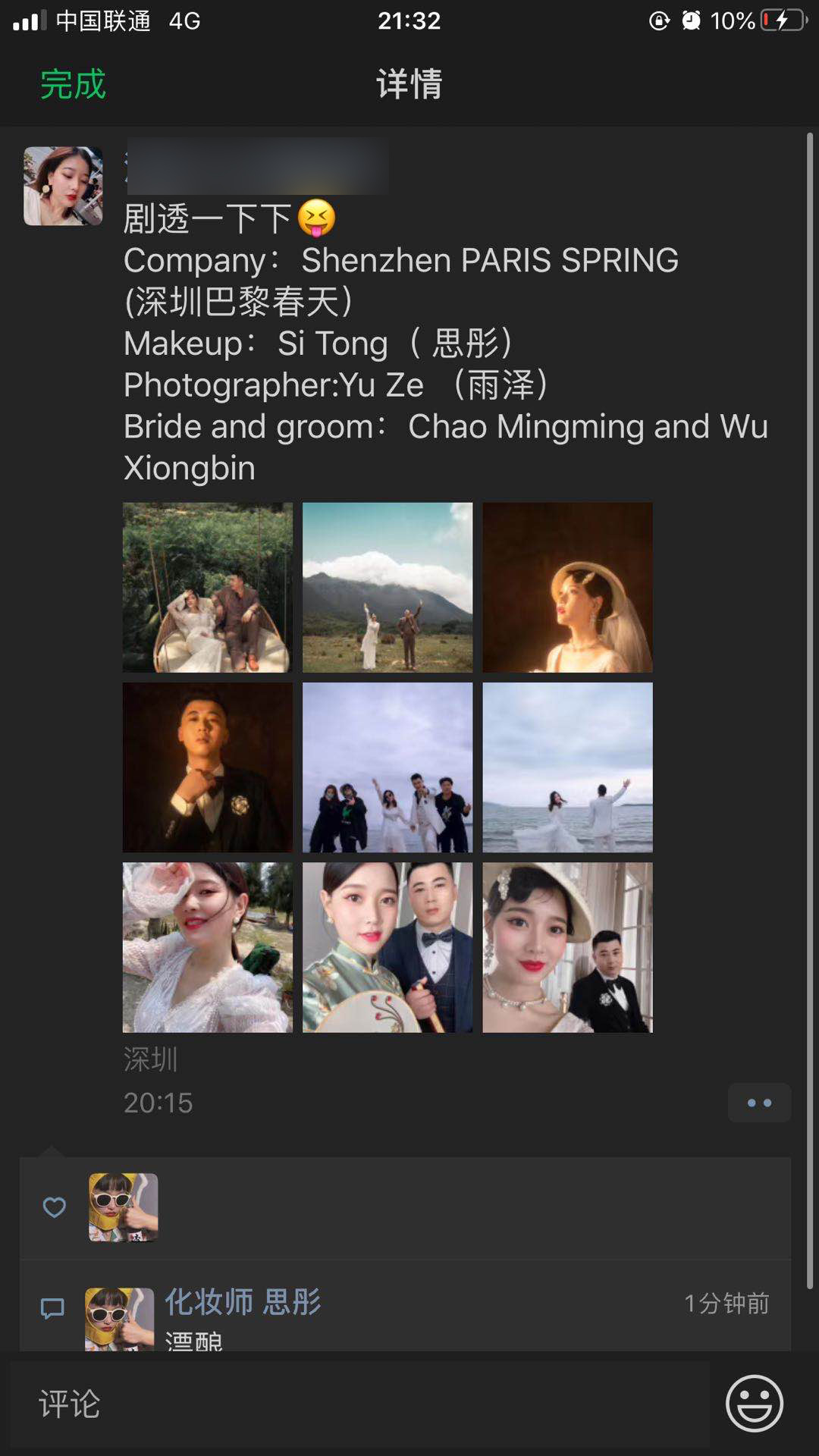Open the last photo with bride's hat
819x1456 pixels.
567,947
